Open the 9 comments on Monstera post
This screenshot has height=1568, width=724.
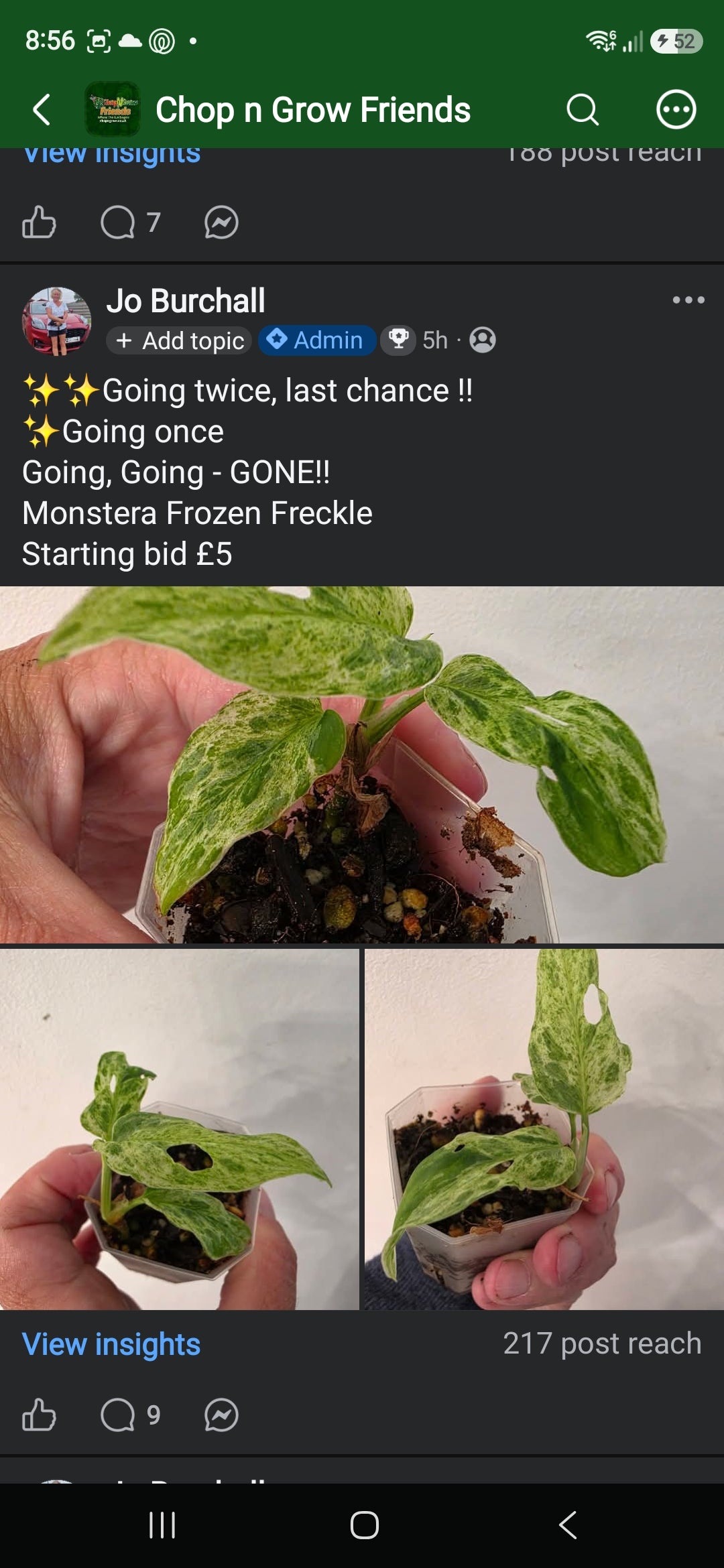tap(130, 1415)
